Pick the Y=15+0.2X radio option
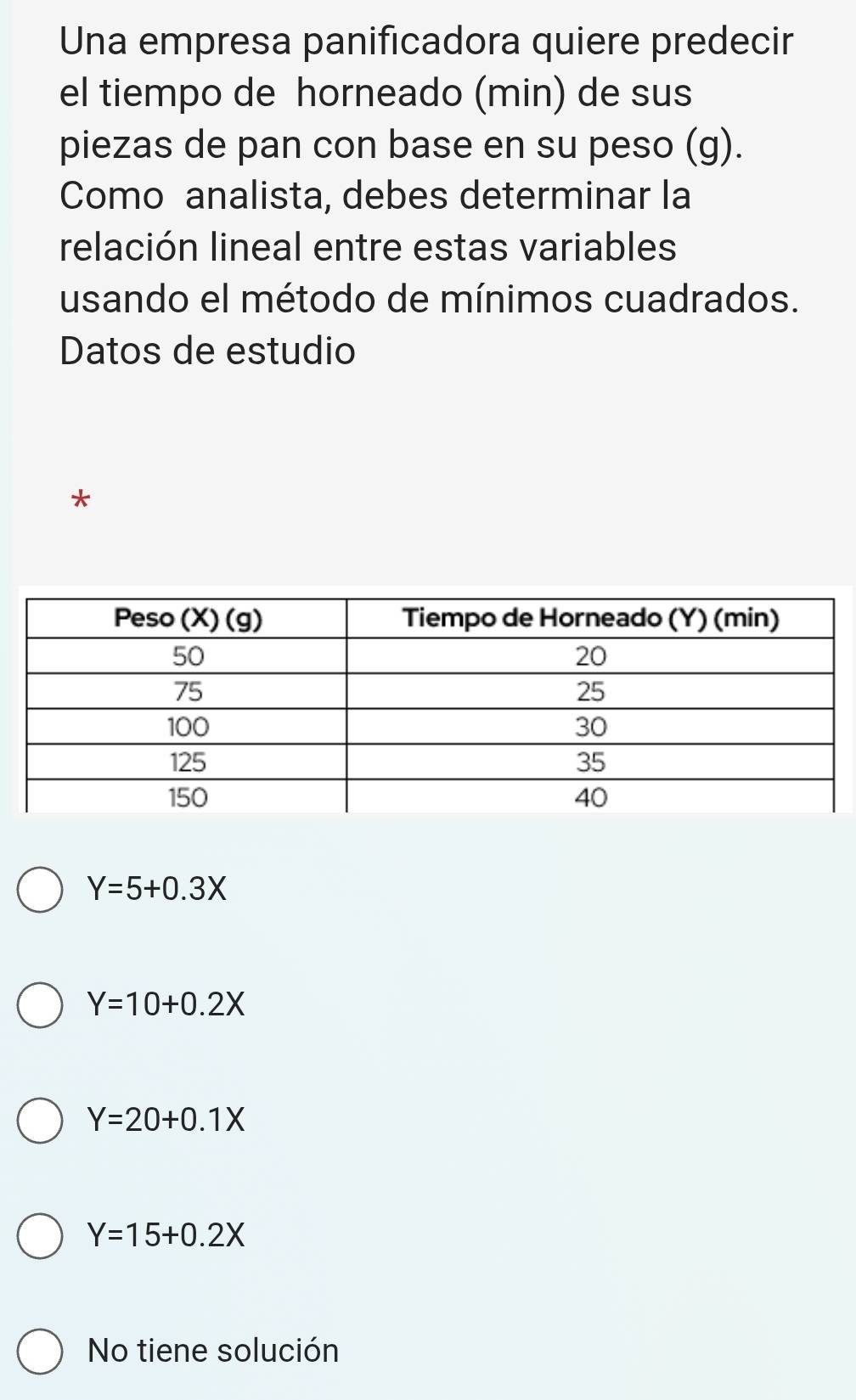 click(39, 1235)
